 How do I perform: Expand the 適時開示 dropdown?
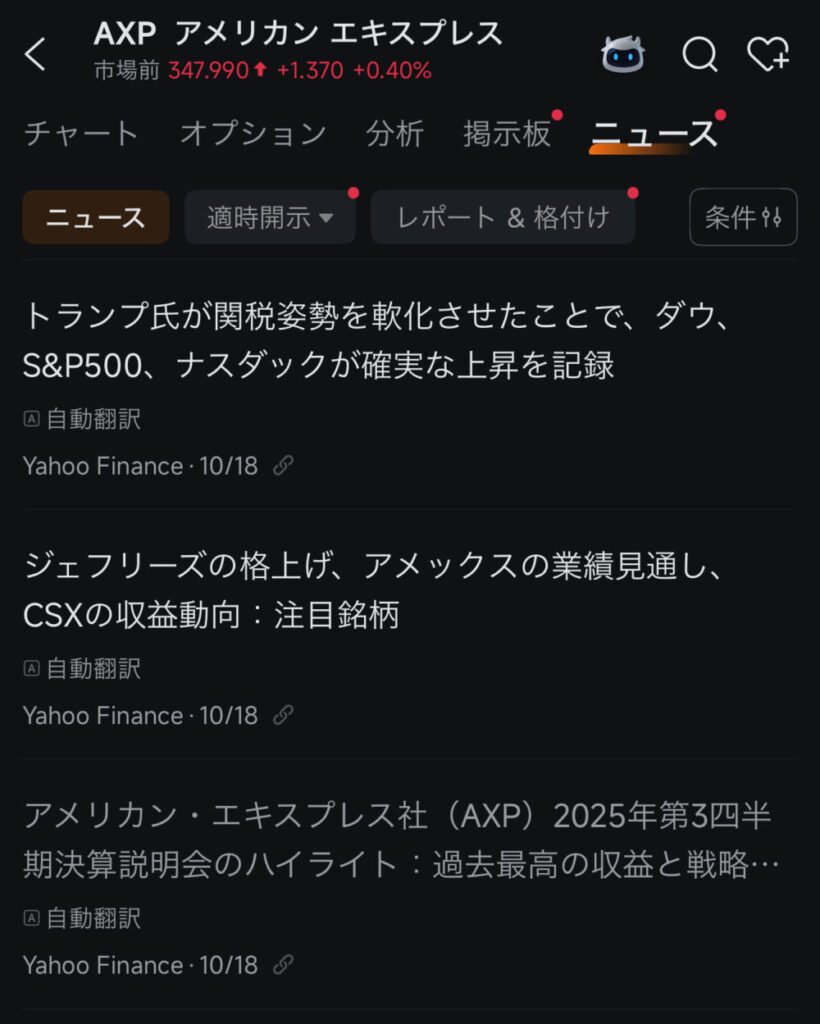[x=270, y=217]
